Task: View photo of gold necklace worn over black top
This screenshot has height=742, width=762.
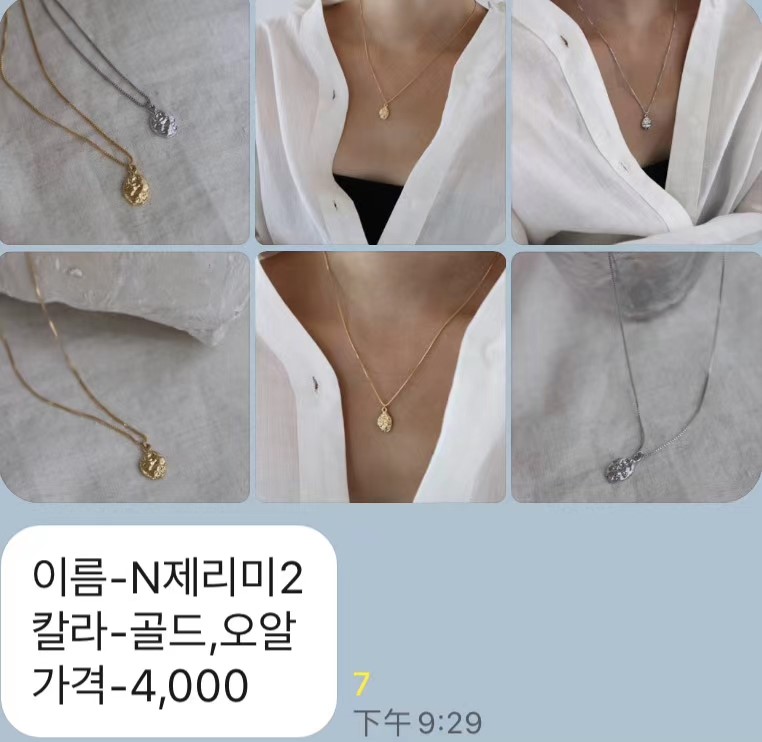Action: (x=380, y=121)
